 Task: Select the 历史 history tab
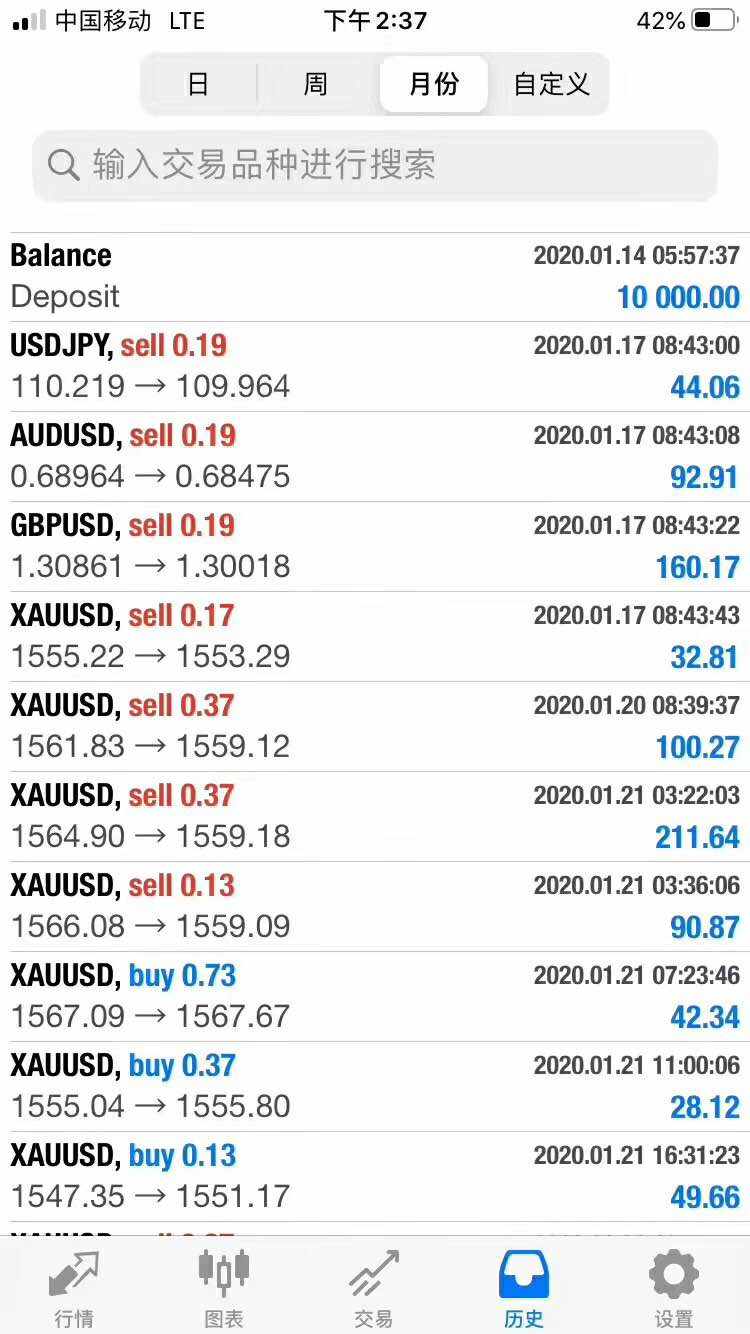524,1288
